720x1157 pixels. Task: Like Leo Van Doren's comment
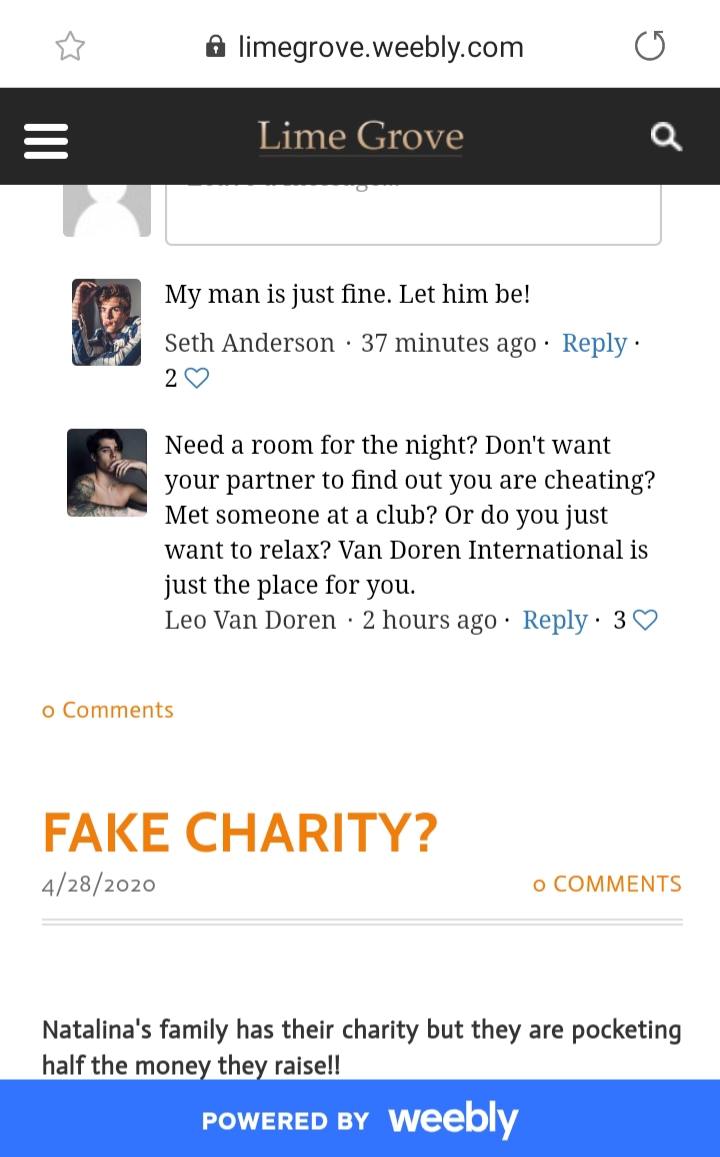point(645,620)
